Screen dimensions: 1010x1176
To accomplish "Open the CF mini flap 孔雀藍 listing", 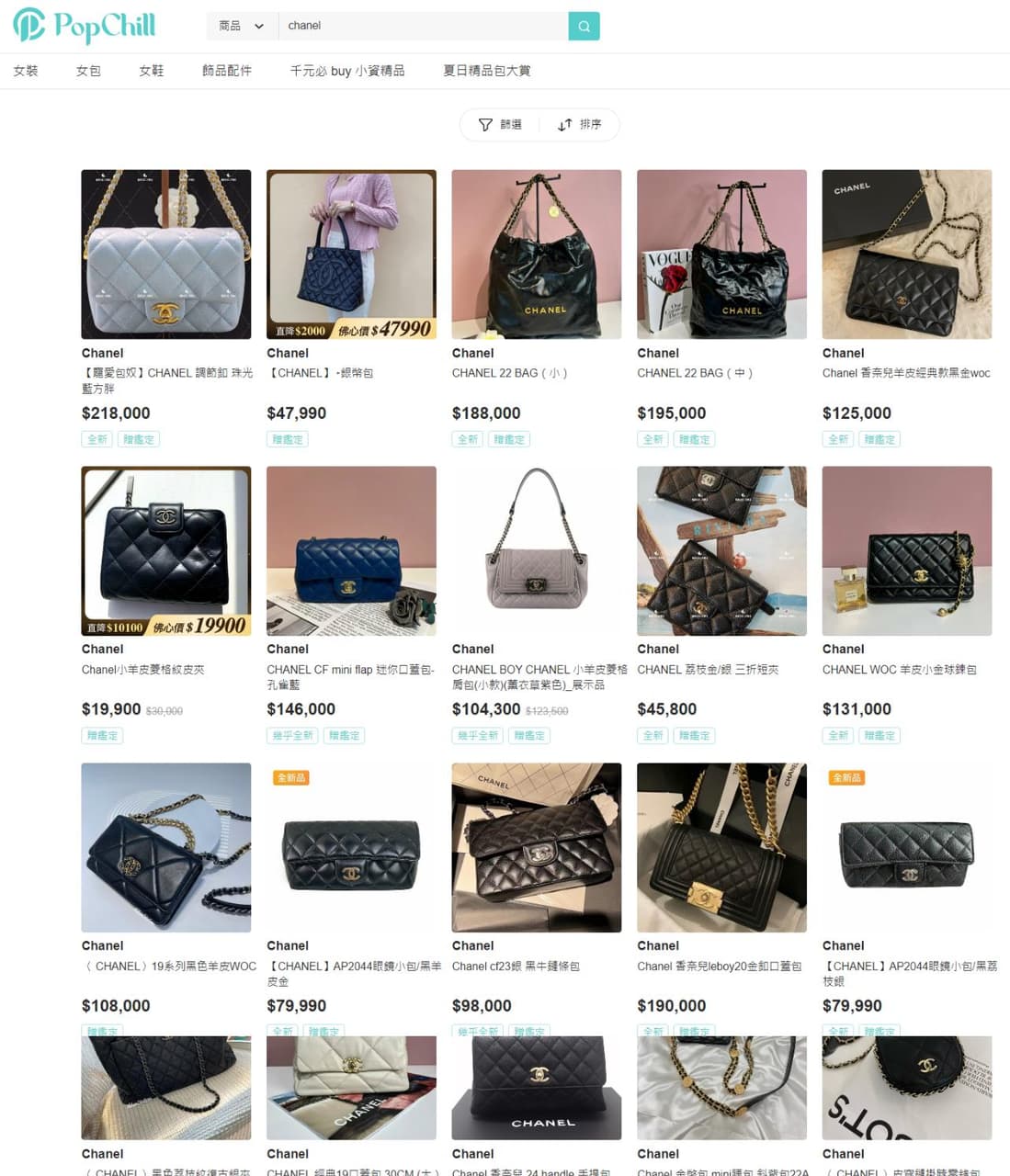I will coord(351,551).
